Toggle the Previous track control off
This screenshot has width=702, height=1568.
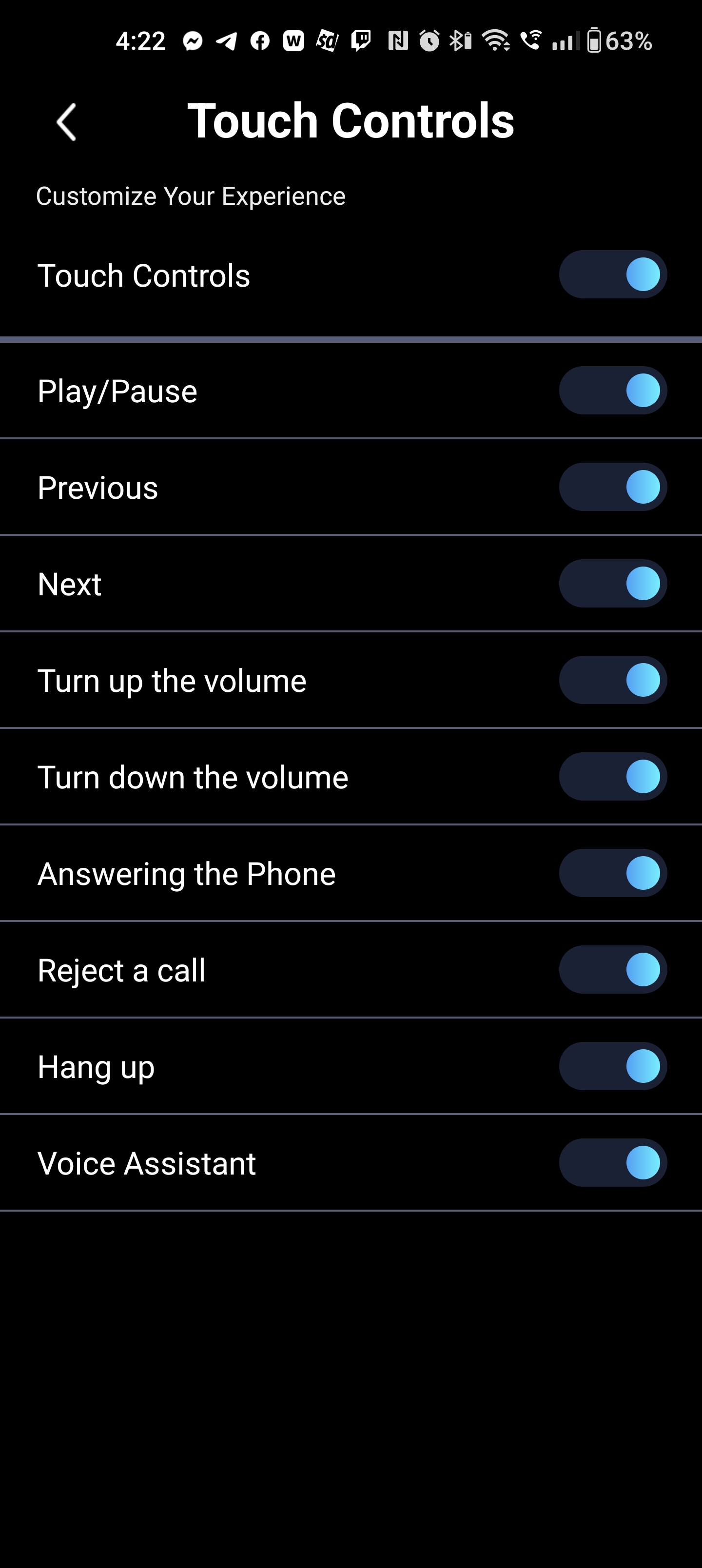[613, 487]
